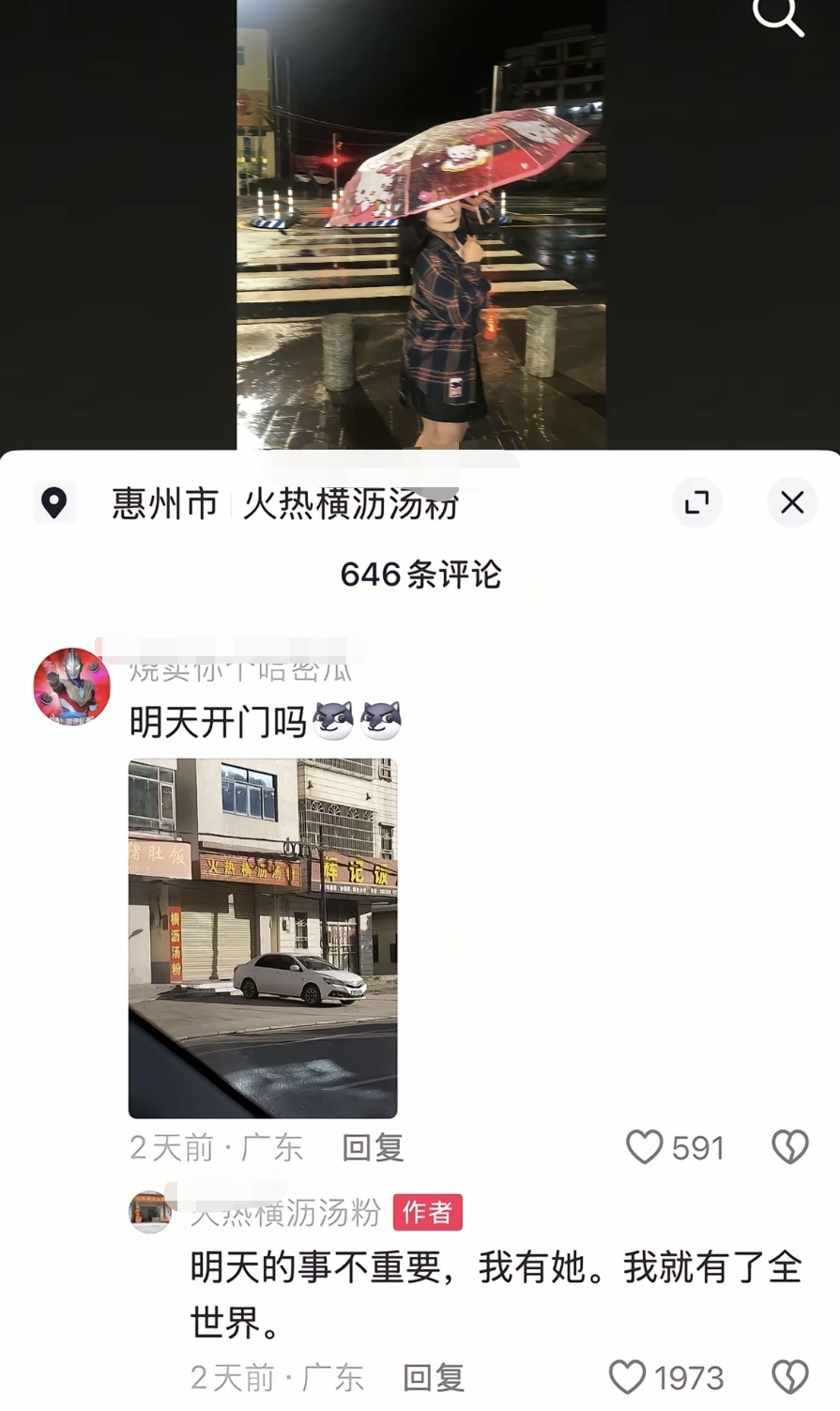Dislike the author's 明天的事不重要 reply
The image size is (840, 1411).
[x=789, y=1377]
